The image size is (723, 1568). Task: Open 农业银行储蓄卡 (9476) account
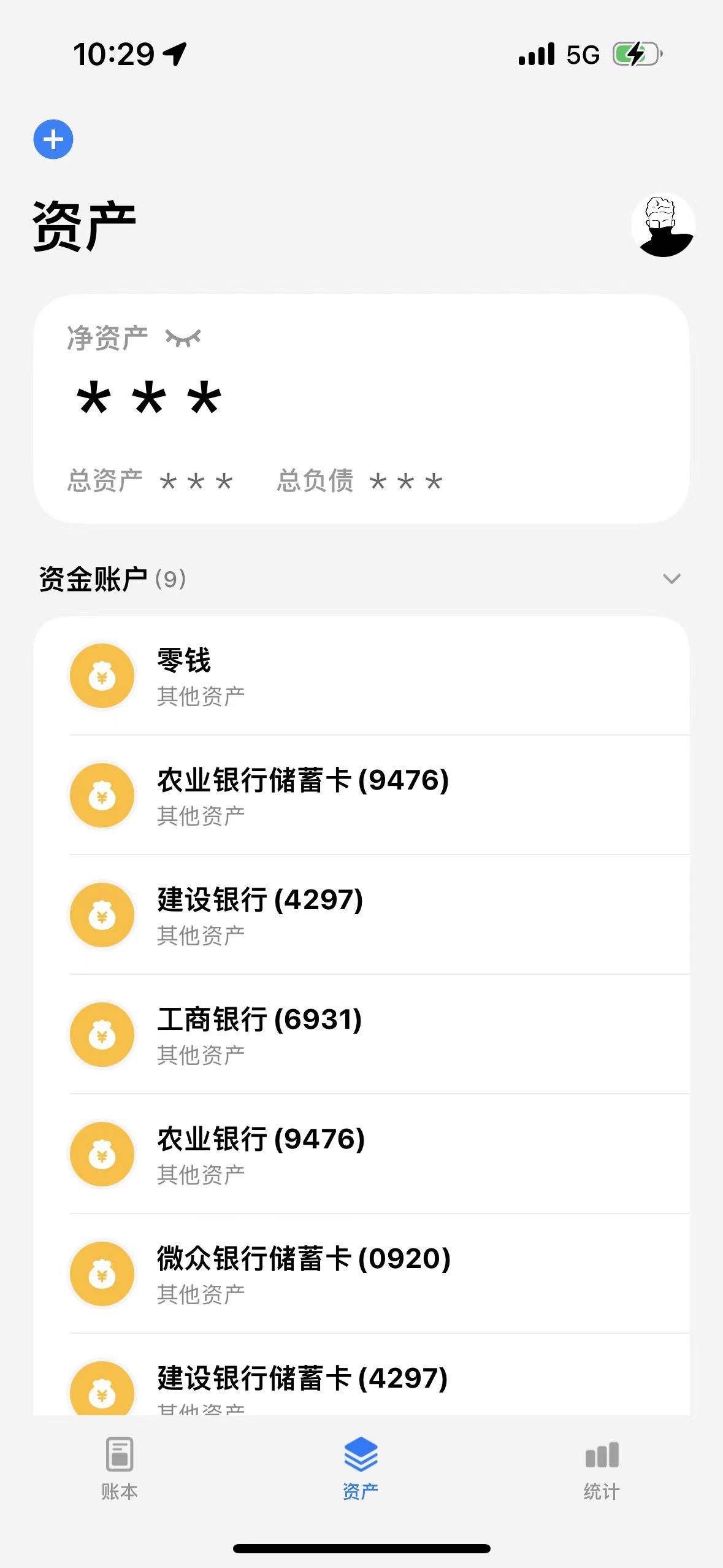coord(362,796)
